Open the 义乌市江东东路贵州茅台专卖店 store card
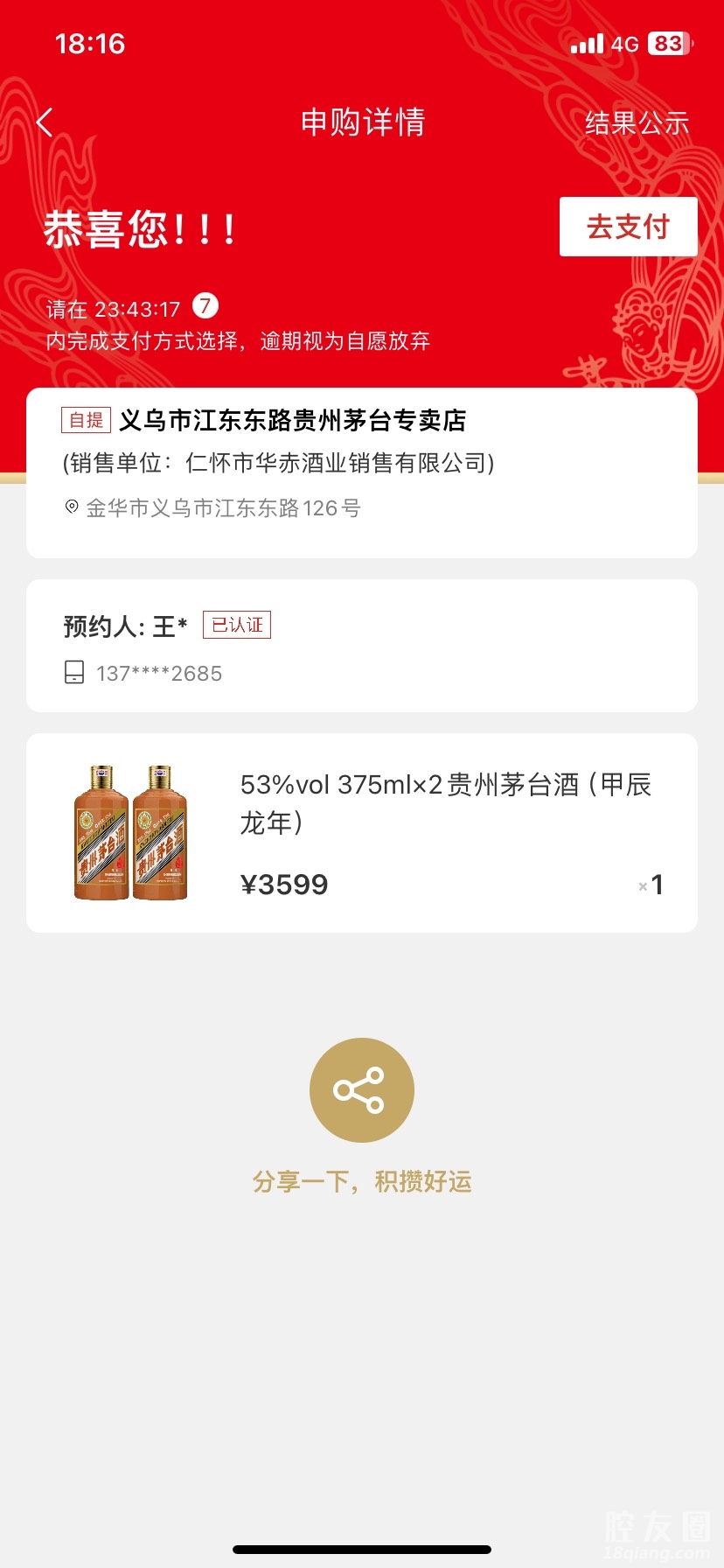 pyautogui.click(x=361, y=472)
